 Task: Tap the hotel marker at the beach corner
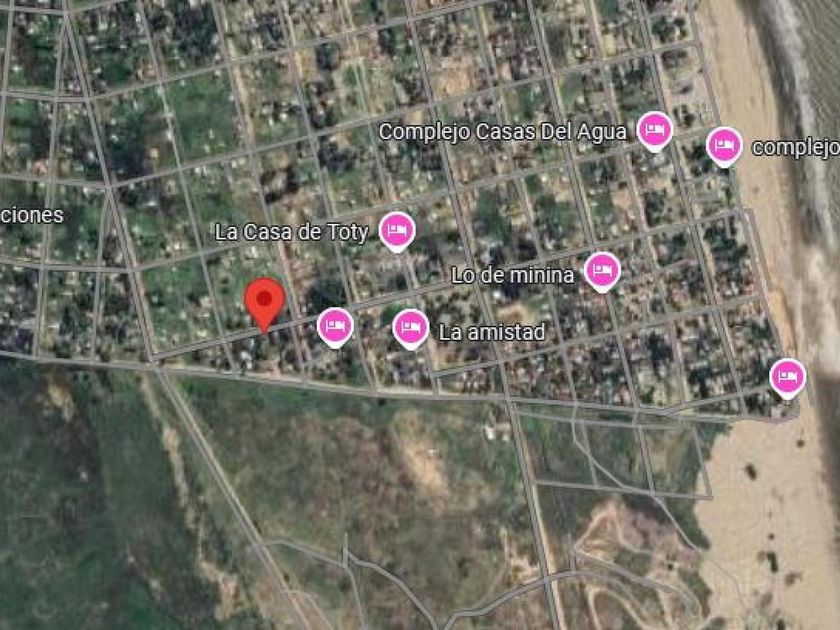tap(788, 377)
